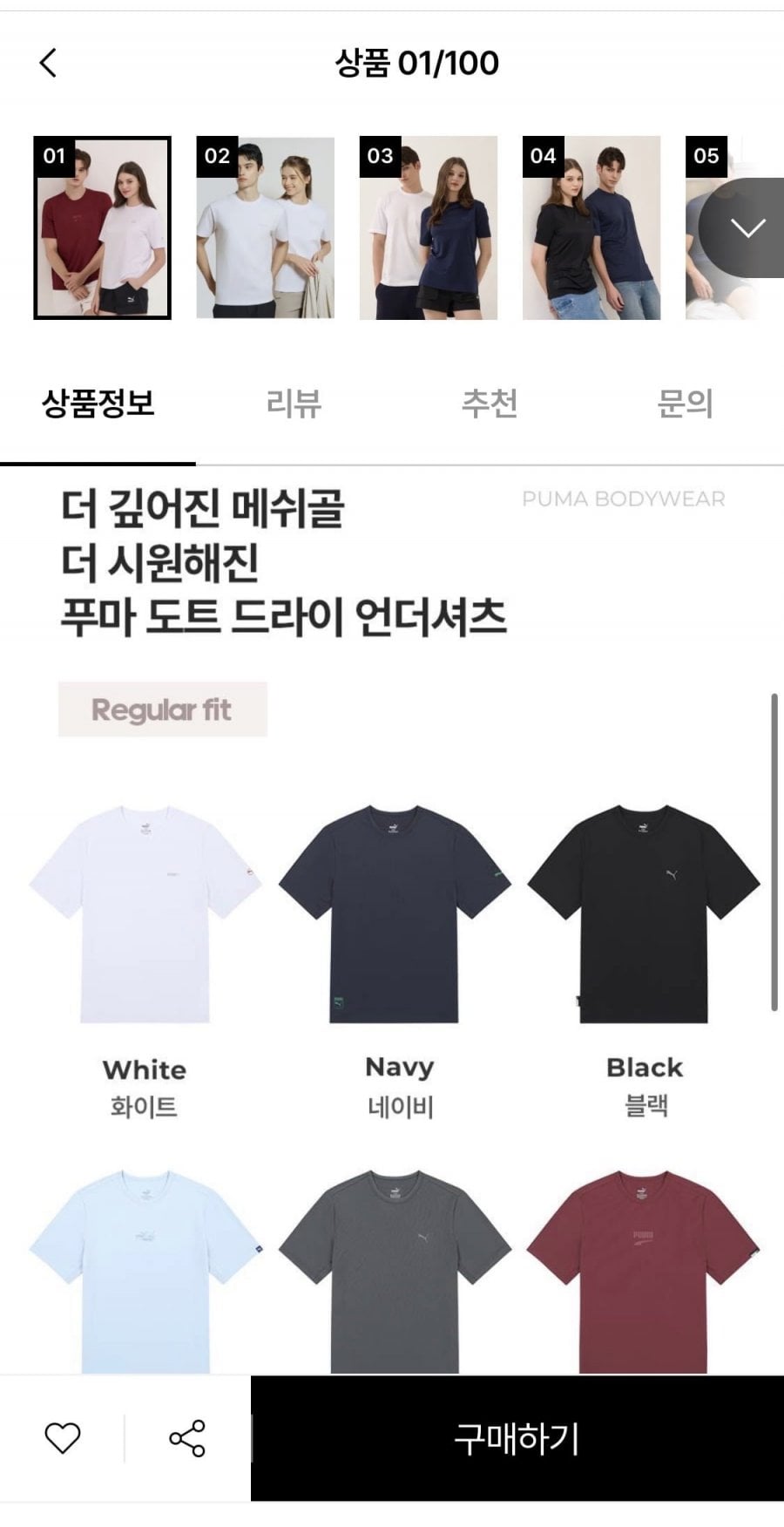Viewport: 784px width, 1527px height.
Task: Share this product
Action: 187,1437
